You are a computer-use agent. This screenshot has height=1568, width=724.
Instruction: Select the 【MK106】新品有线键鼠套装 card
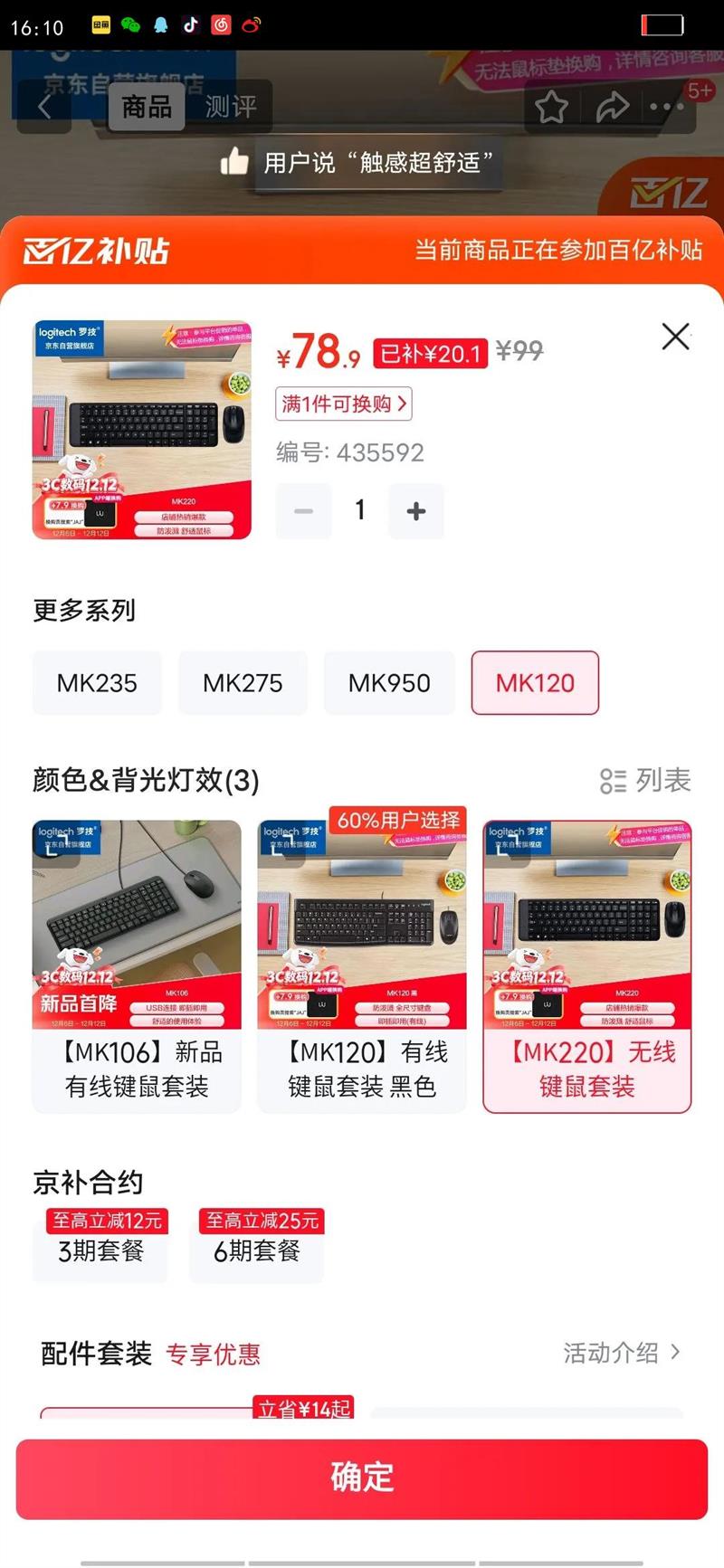(137, 966)
